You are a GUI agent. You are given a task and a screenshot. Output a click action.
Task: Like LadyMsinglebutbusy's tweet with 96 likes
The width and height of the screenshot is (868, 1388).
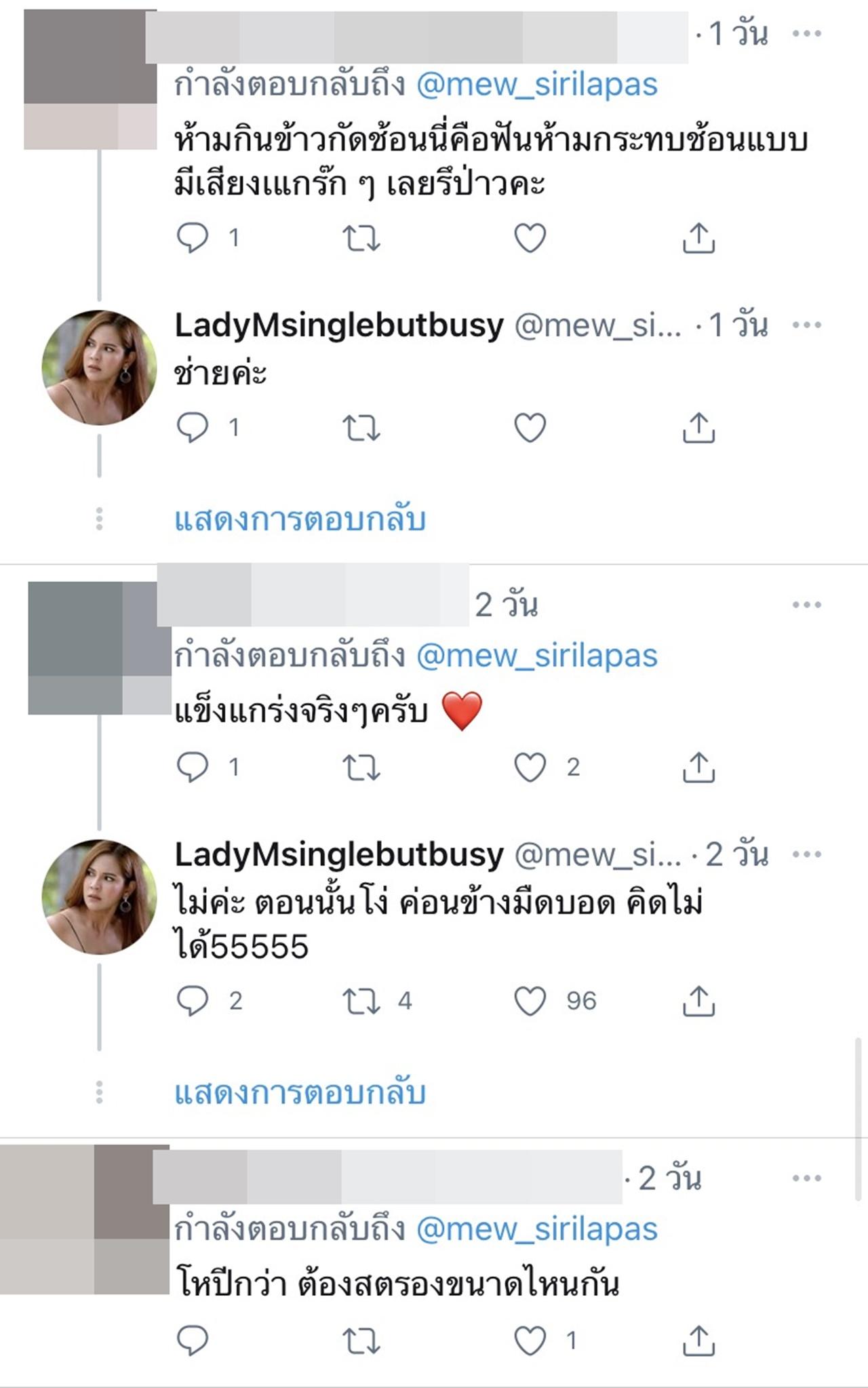click(530, 1002)
